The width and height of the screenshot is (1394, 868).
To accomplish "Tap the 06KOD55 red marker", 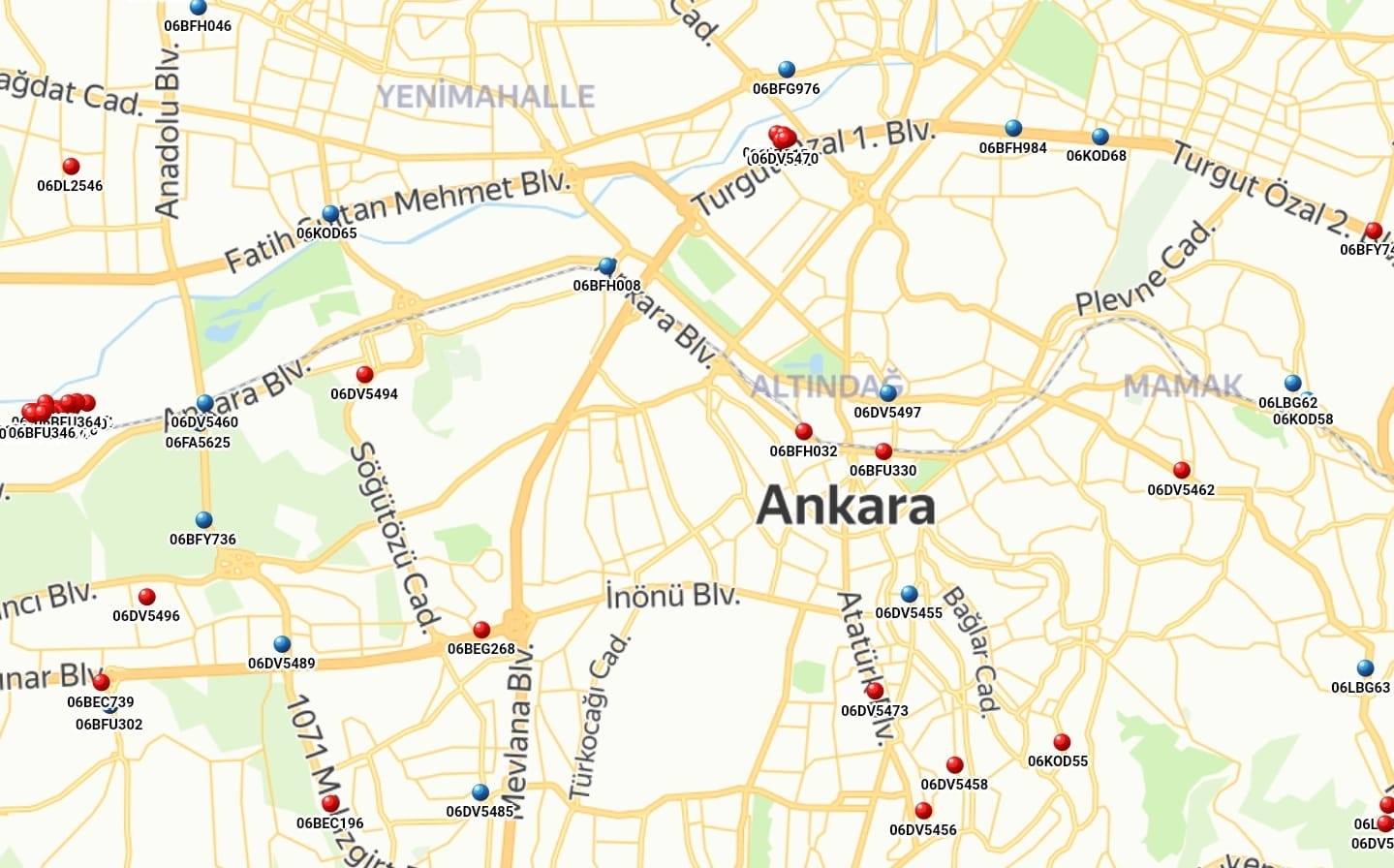I will (1062, 742).
